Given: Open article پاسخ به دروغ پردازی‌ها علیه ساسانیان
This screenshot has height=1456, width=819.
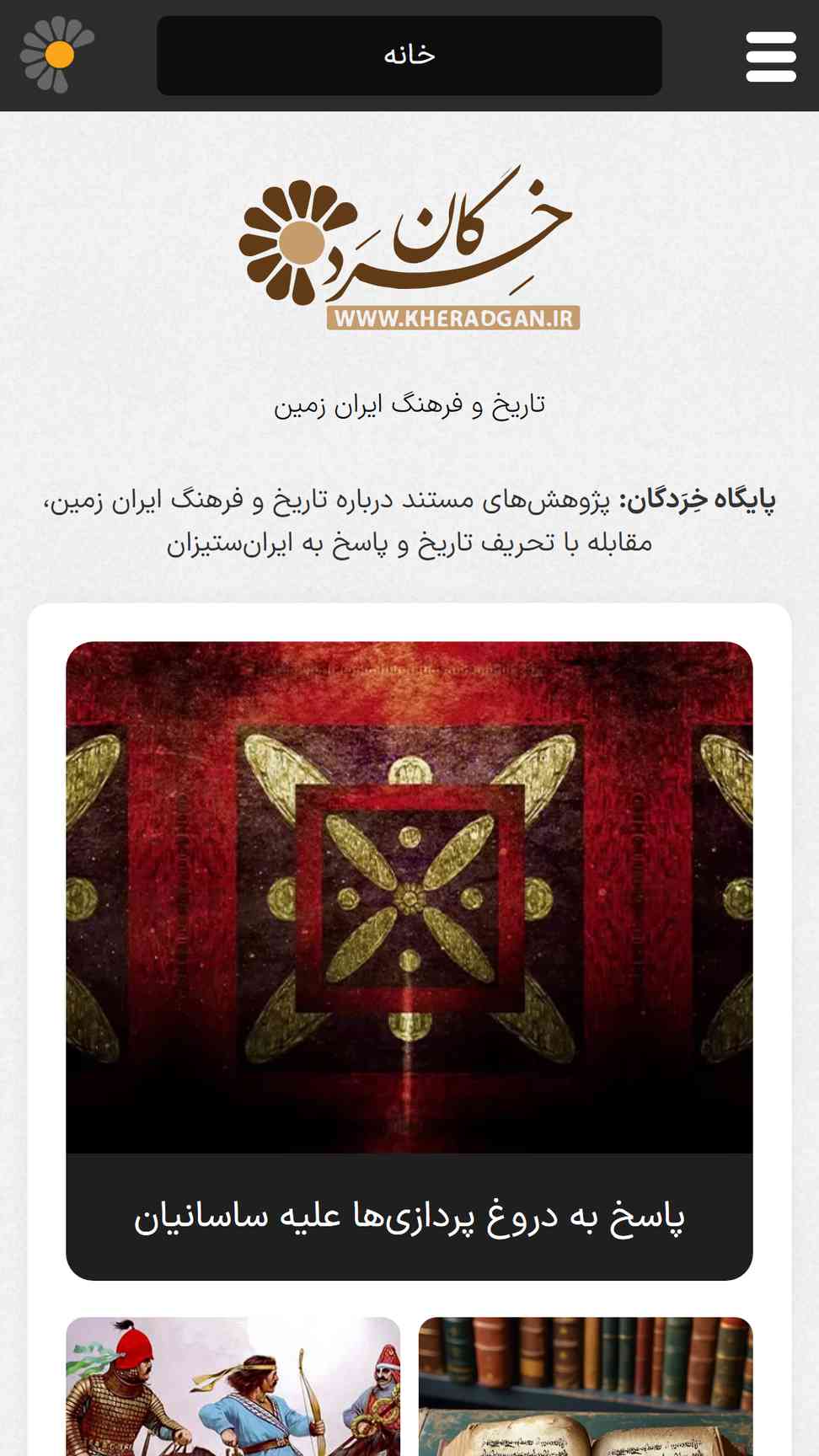Looking at the screenshot, I should coord(409,961).
